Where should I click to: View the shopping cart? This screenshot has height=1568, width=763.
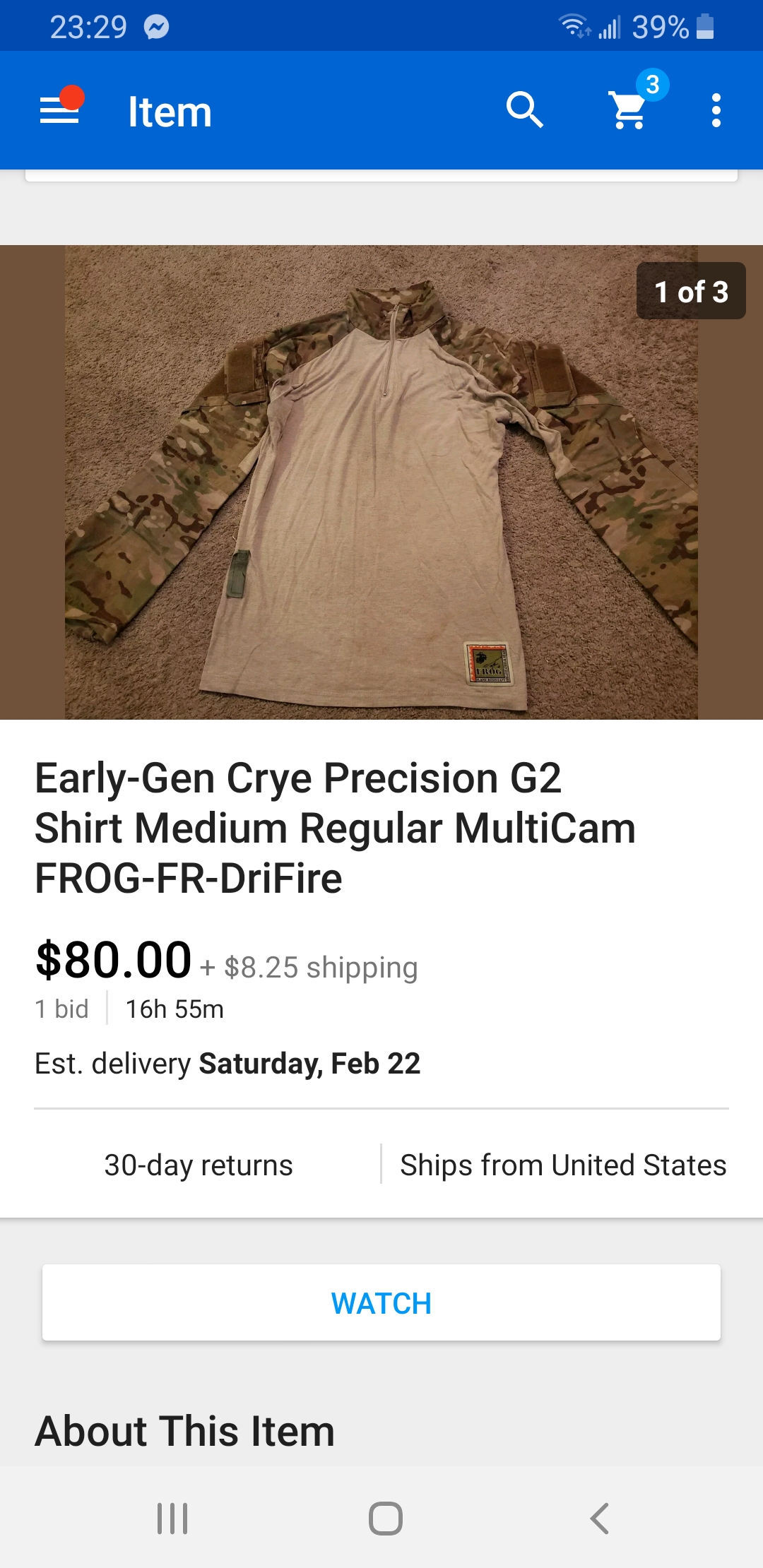(x=631, y=109)
